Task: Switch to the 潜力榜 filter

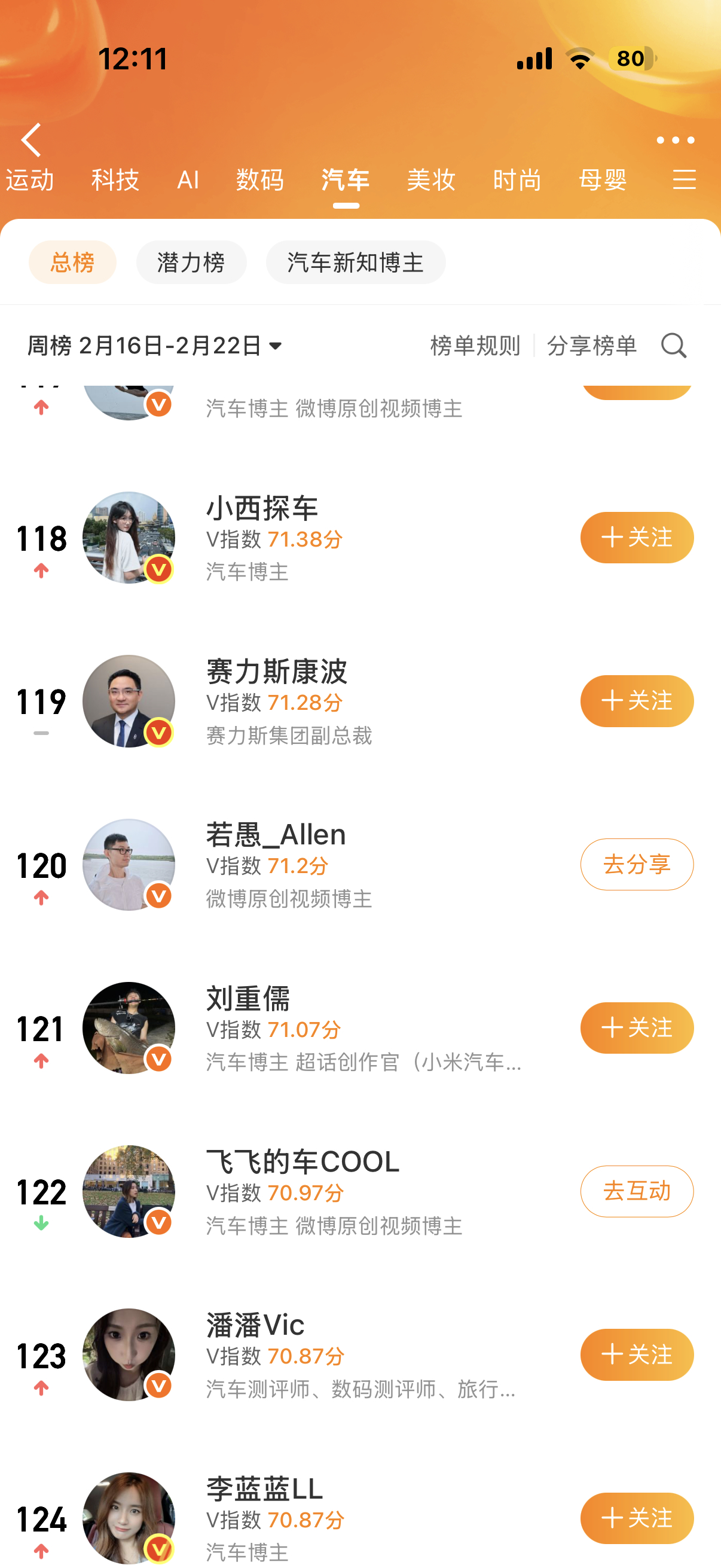Action: [x=191, y=262]
